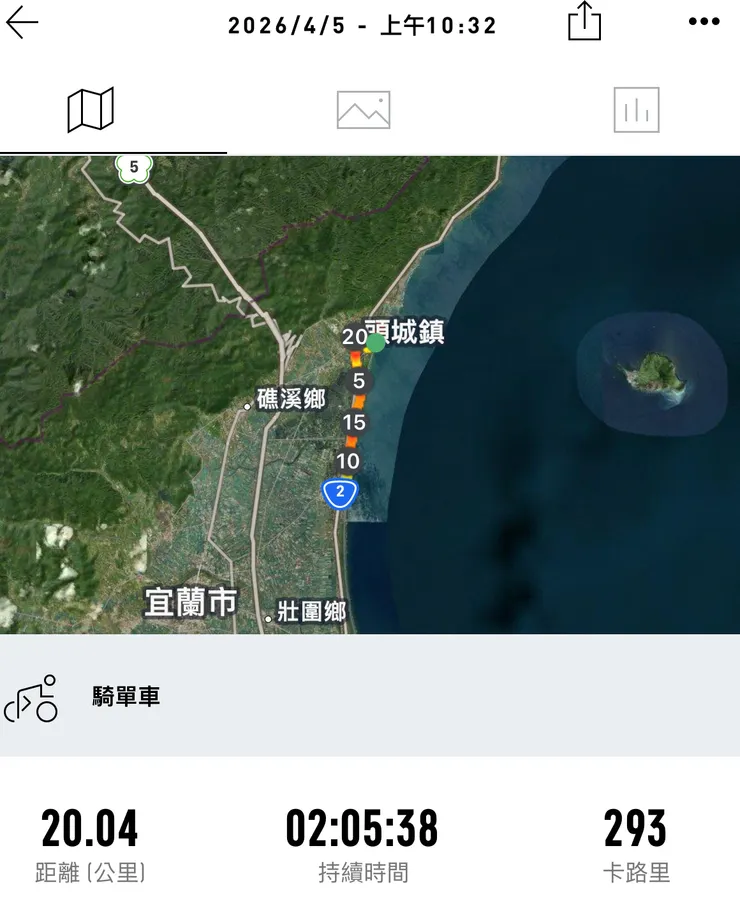The height and width of the screenshot is (903, 740).
Task: Select the 5 km marker
Action: 360,380
